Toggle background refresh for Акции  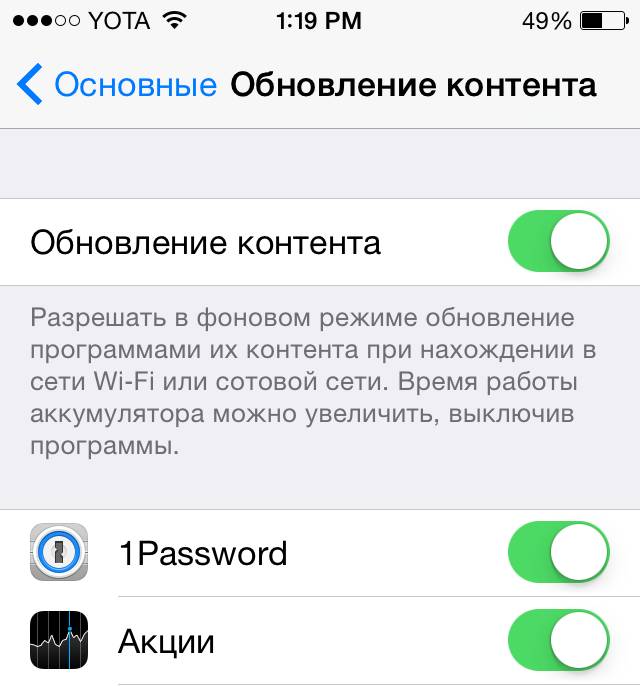point(558,640)
